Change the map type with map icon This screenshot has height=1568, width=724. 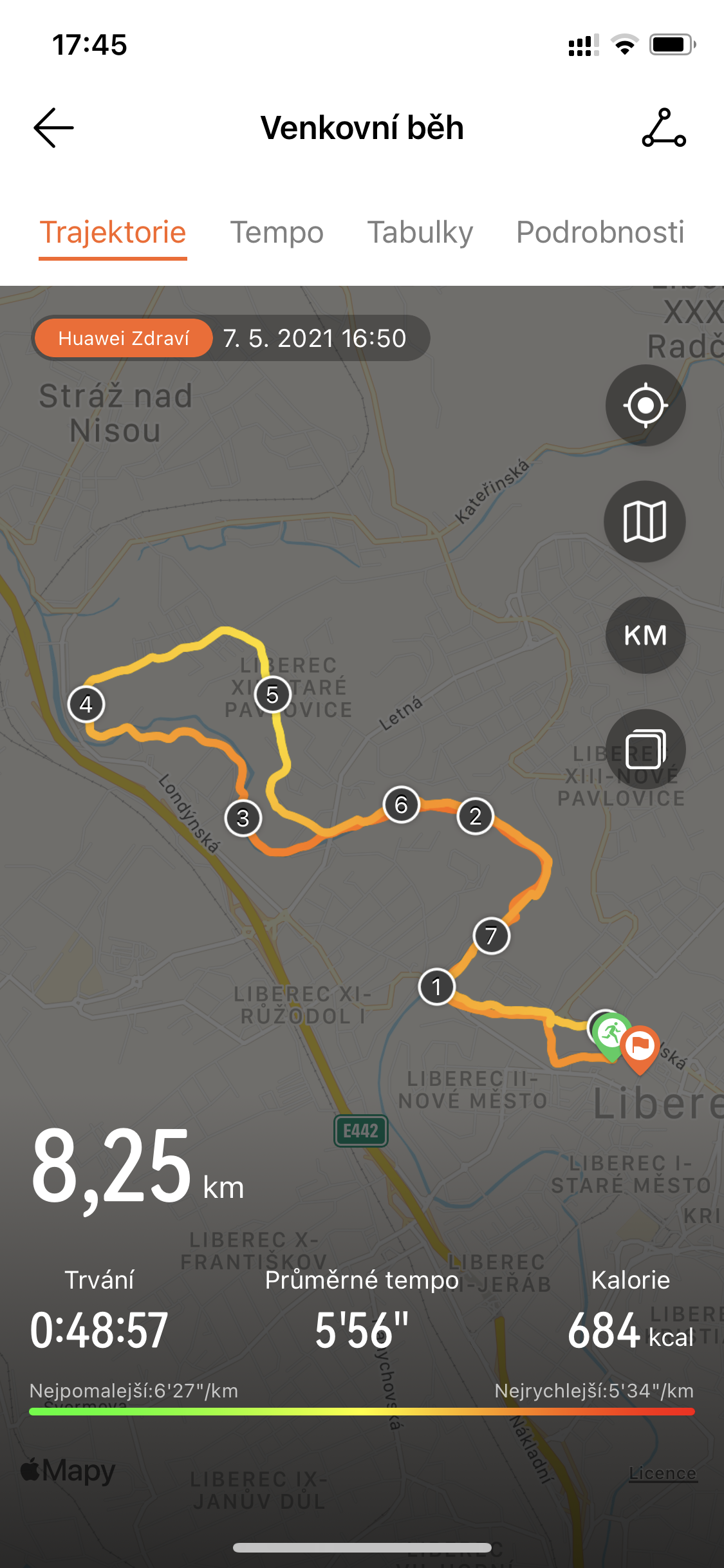(x=645, y=521)
